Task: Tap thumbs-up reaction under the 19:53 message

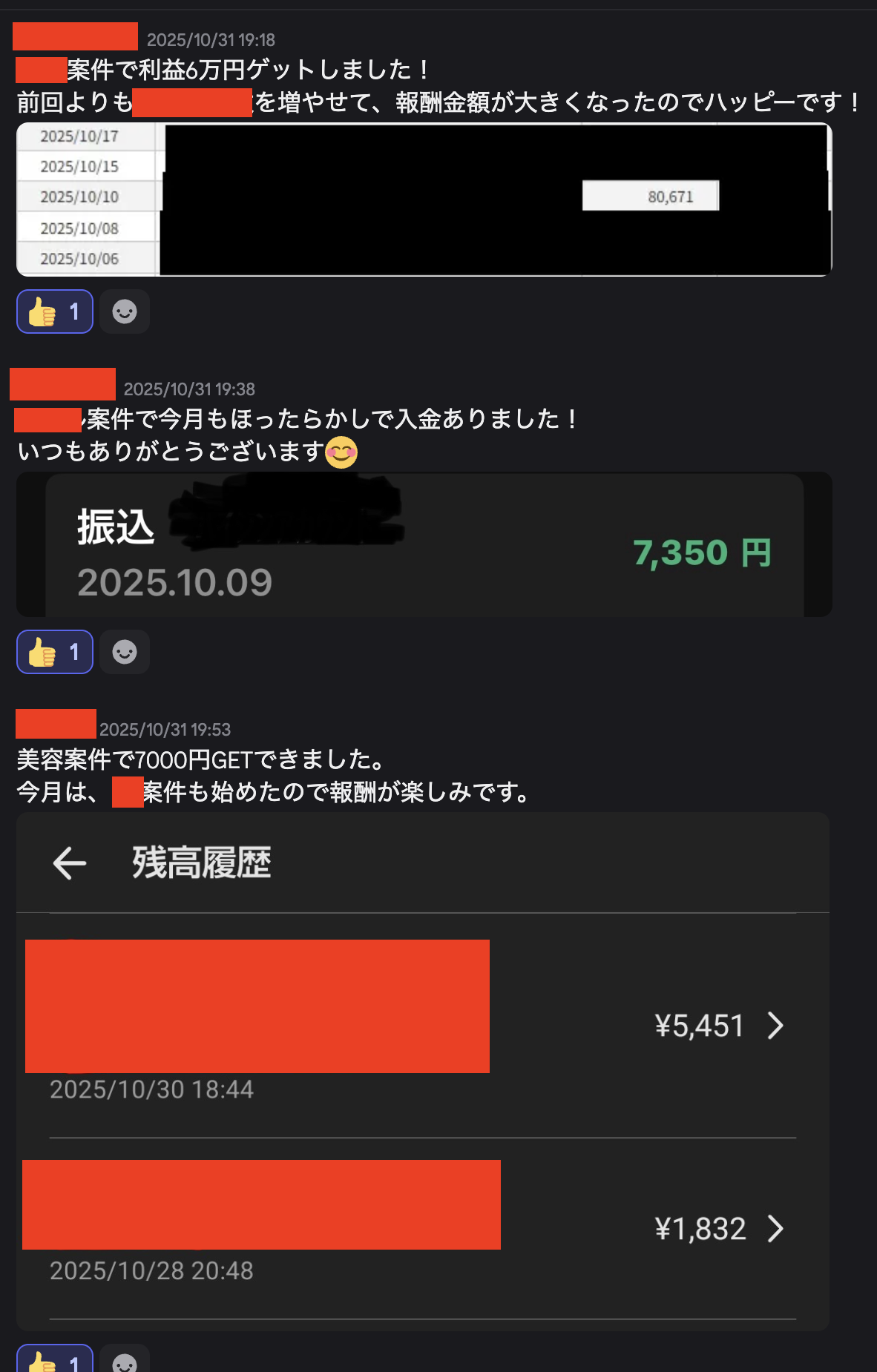Action: point(55,1359)
